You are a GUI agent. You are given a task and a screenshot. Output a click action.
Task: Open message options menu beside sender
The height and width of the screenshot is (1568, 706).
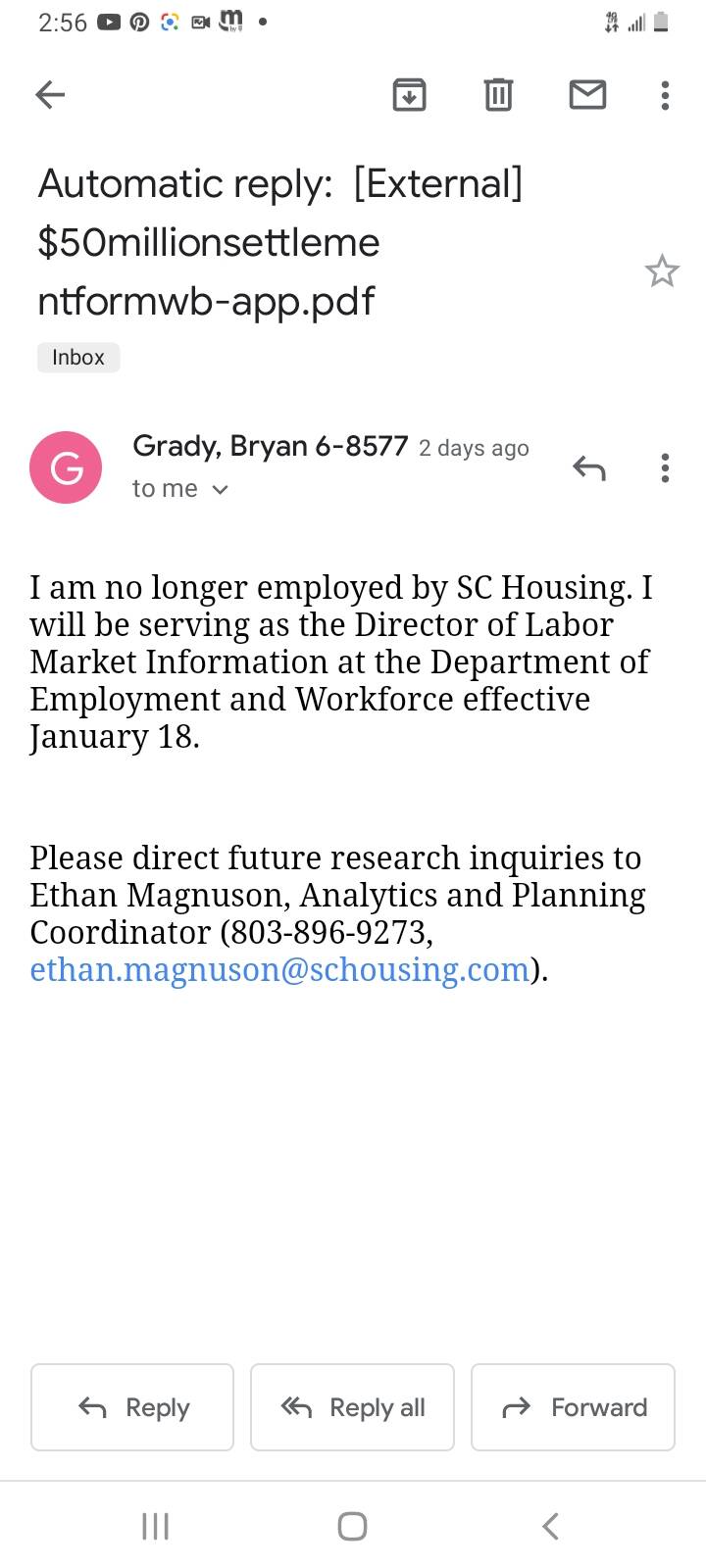pyautogui.click(x=665, y=468)
